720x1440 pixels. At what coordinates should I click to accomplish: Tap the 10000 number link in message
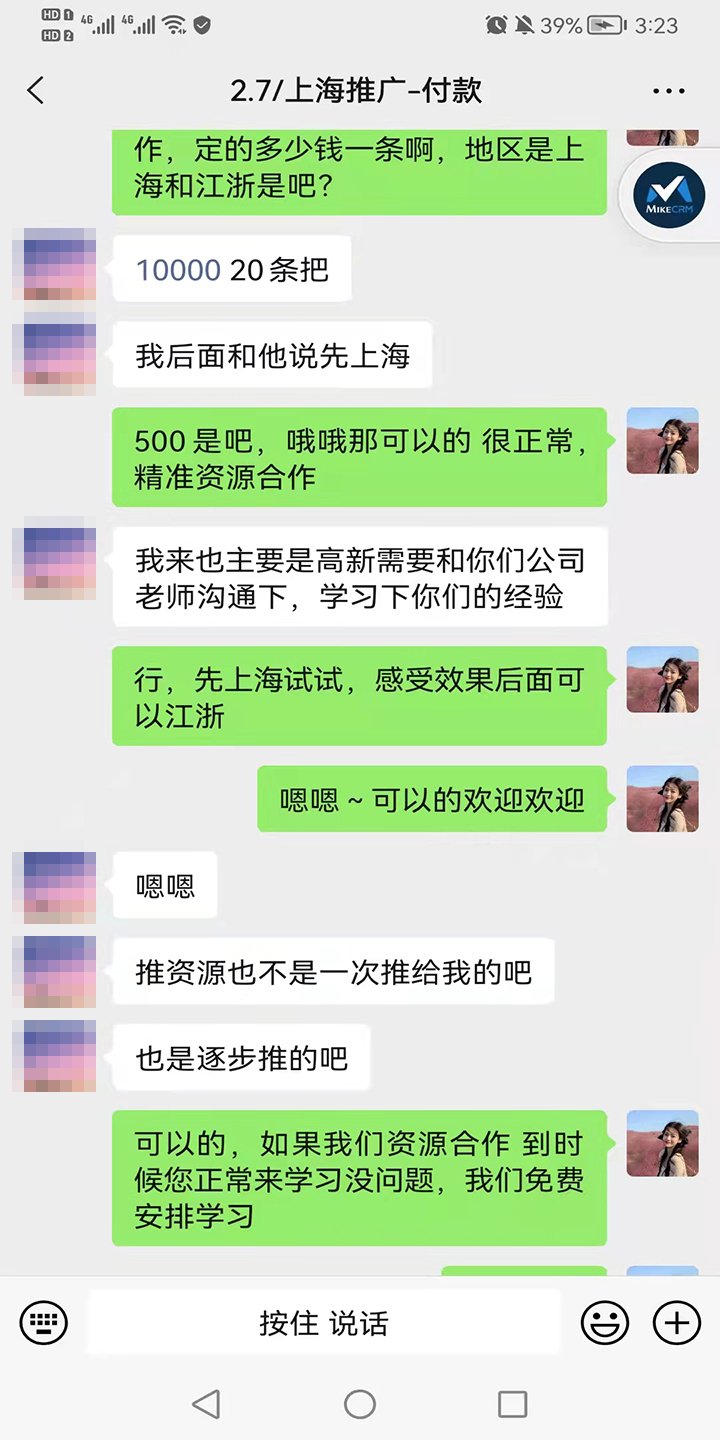178,269
